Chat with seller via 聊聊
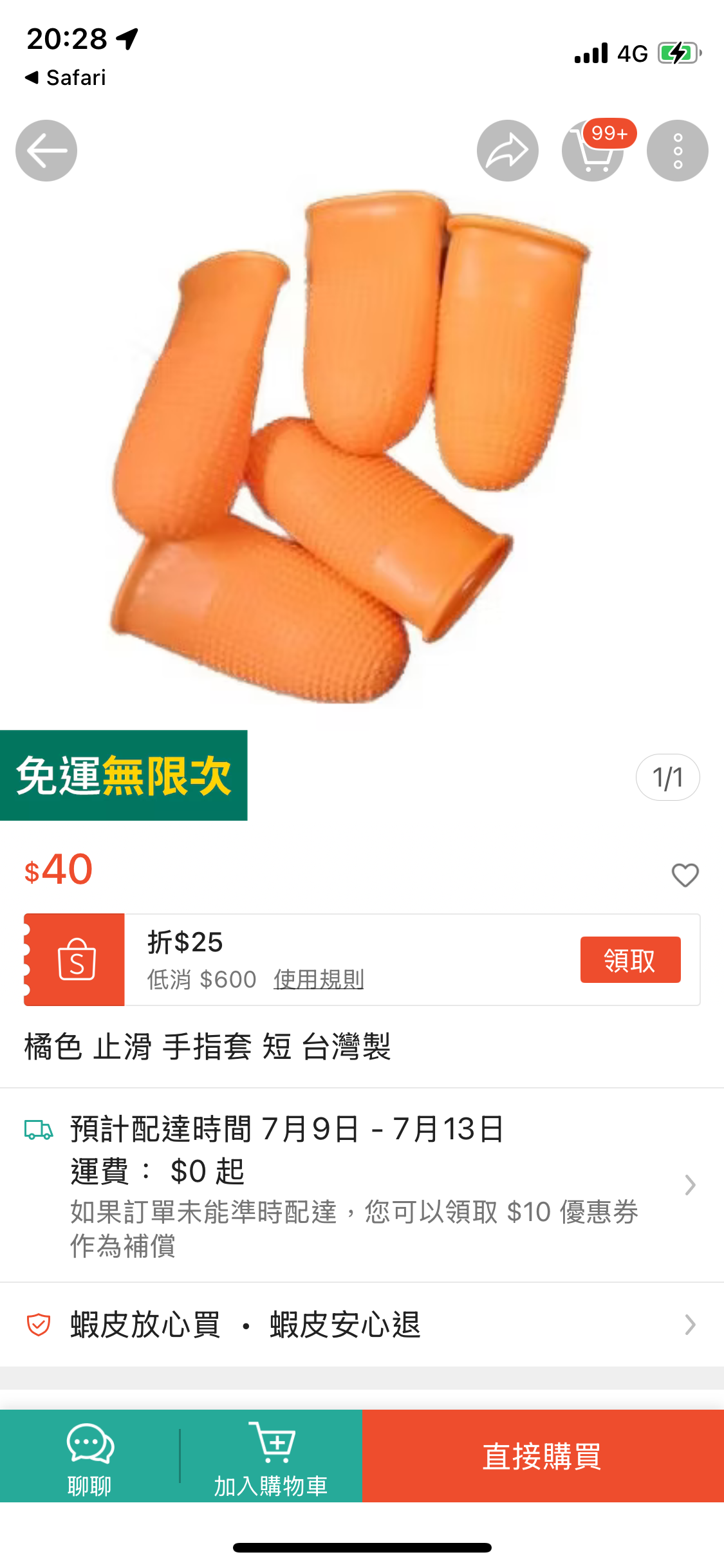The image size is (724, 1568). 90,1457
